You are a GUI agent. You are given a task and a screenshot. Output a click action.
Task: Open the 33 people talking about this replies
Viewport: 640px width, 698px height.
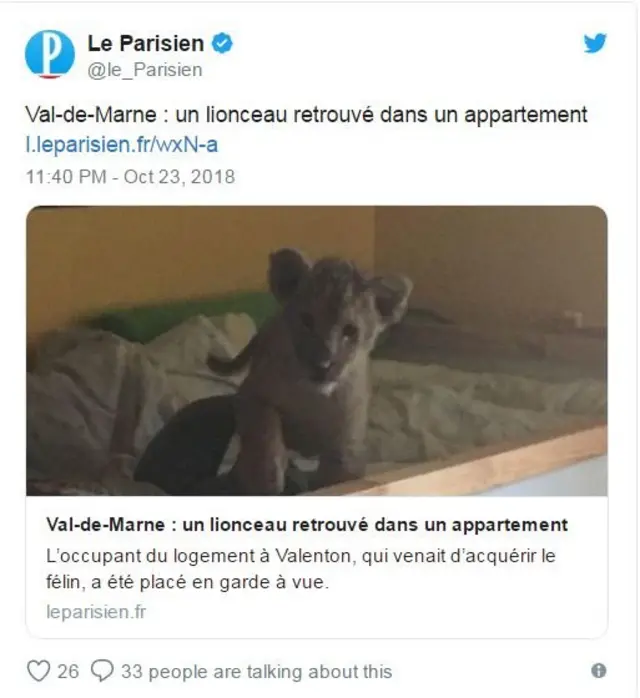(x=243, y=671)
